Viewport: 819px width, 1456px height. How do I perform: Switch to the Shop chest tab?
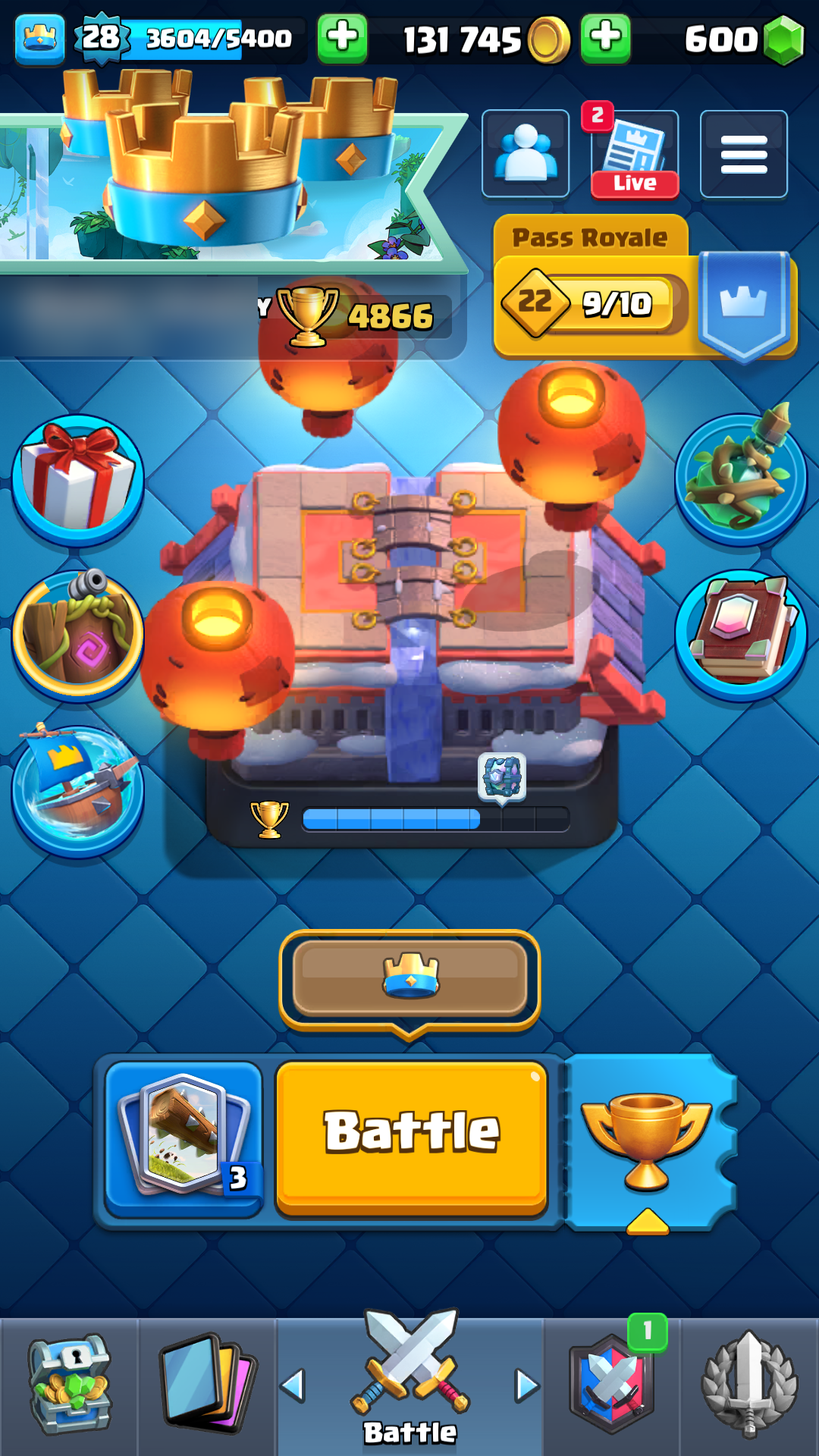(x=69, y=1385)
